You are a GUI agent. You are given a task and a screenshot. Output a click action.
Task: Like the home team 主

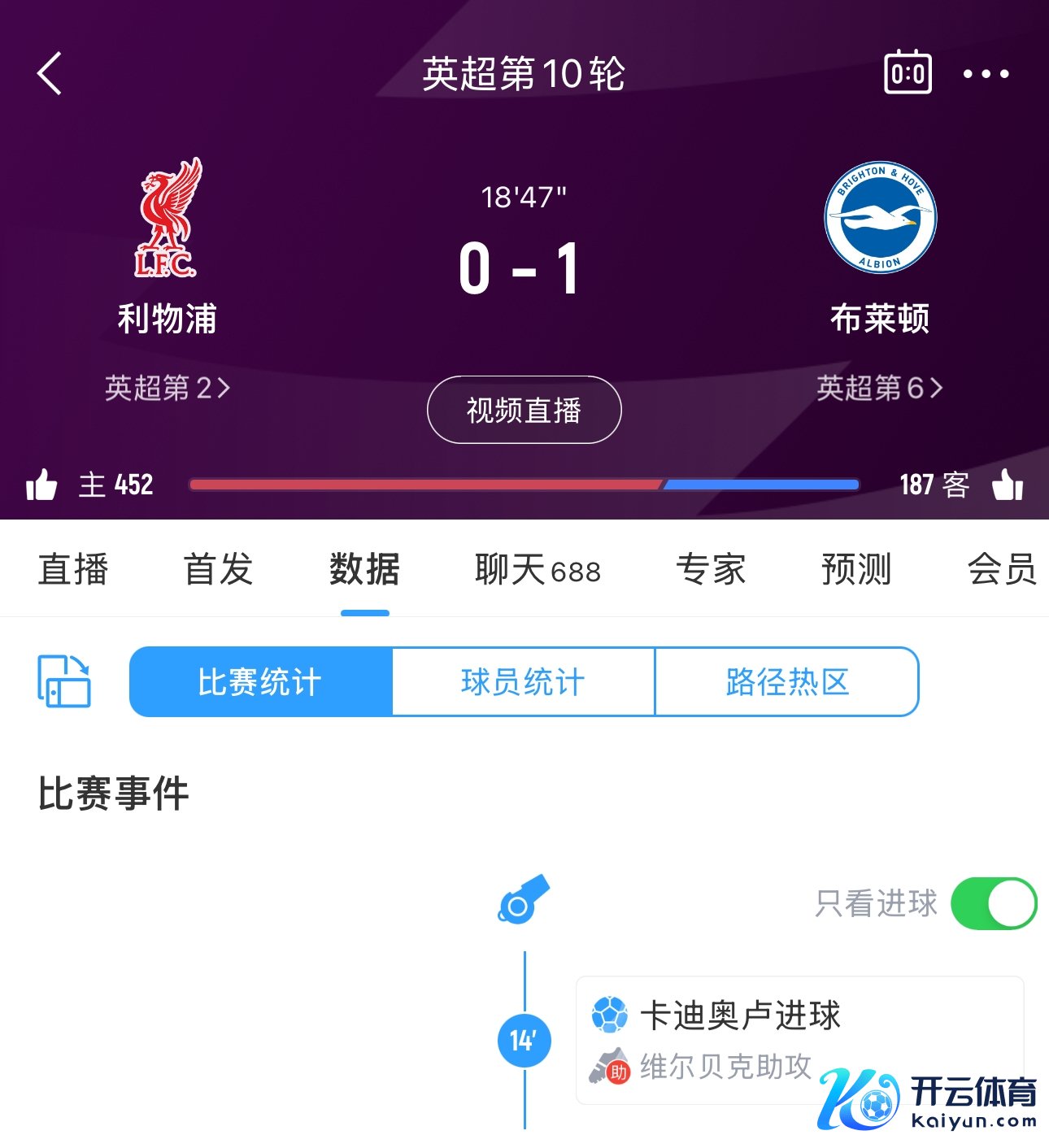coord(41,485)
